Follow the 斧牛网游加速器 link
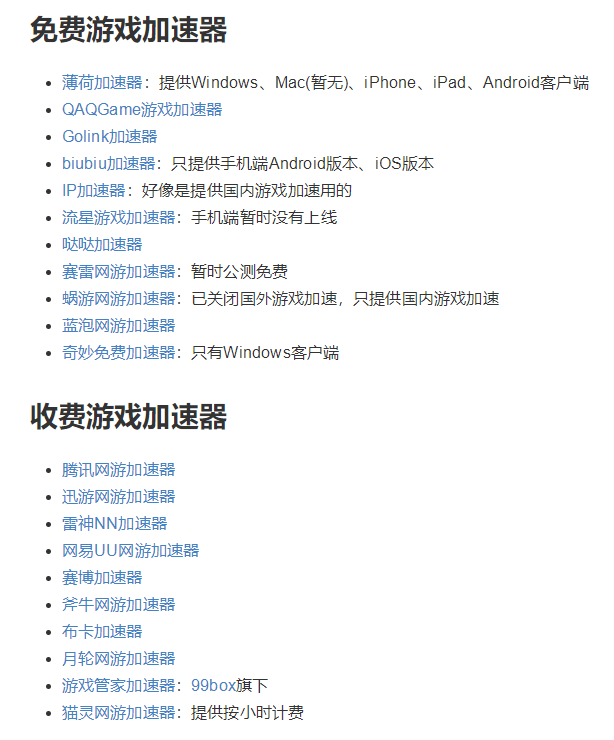The image size is (614, 740). pyautogui.click(x=118, y=604)
